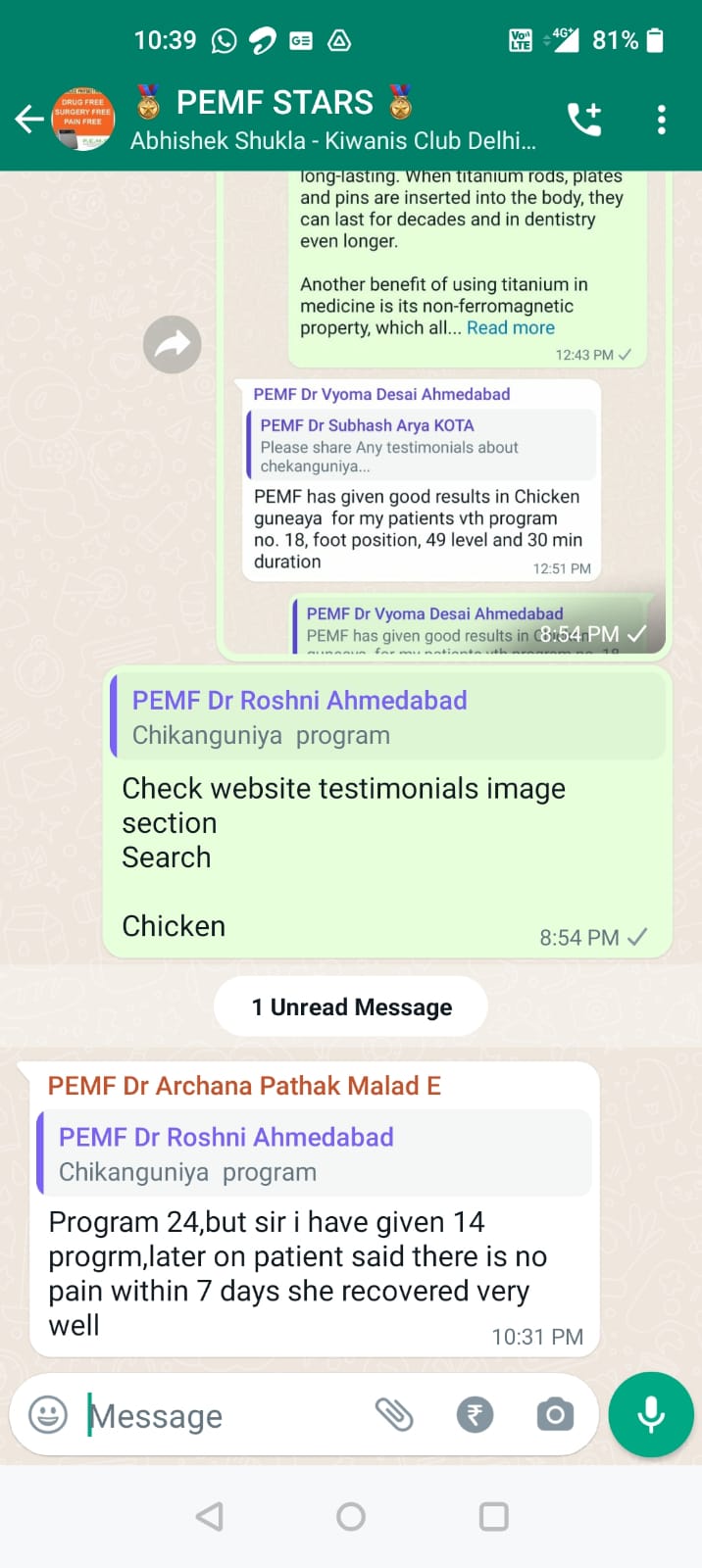Go back using the header arrow
Image resolution: width=702 pixels, height=1568 pixels.
pyautogui.click(x=28, y=120)
